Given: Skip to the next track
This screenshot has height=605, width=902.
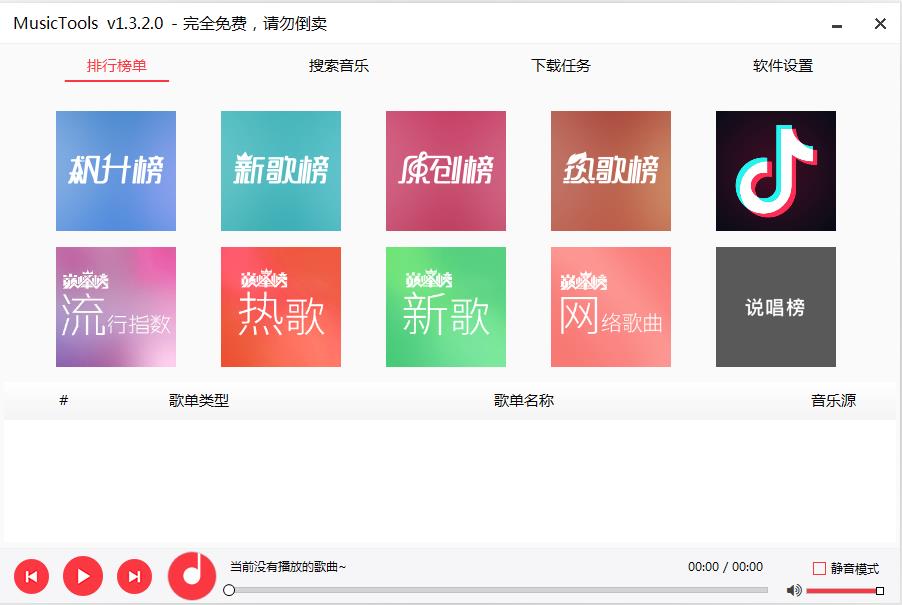Looking at the screenshot, I should click(135, 576).
